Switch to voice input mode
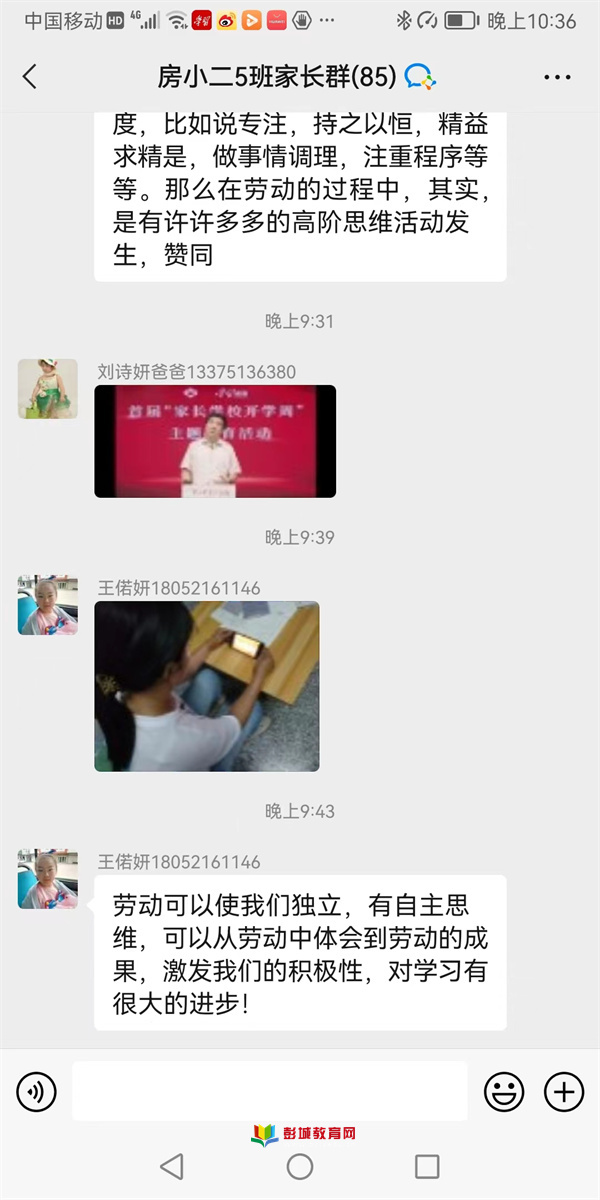Viewport: 600px width, 1200px height. 36,1091
